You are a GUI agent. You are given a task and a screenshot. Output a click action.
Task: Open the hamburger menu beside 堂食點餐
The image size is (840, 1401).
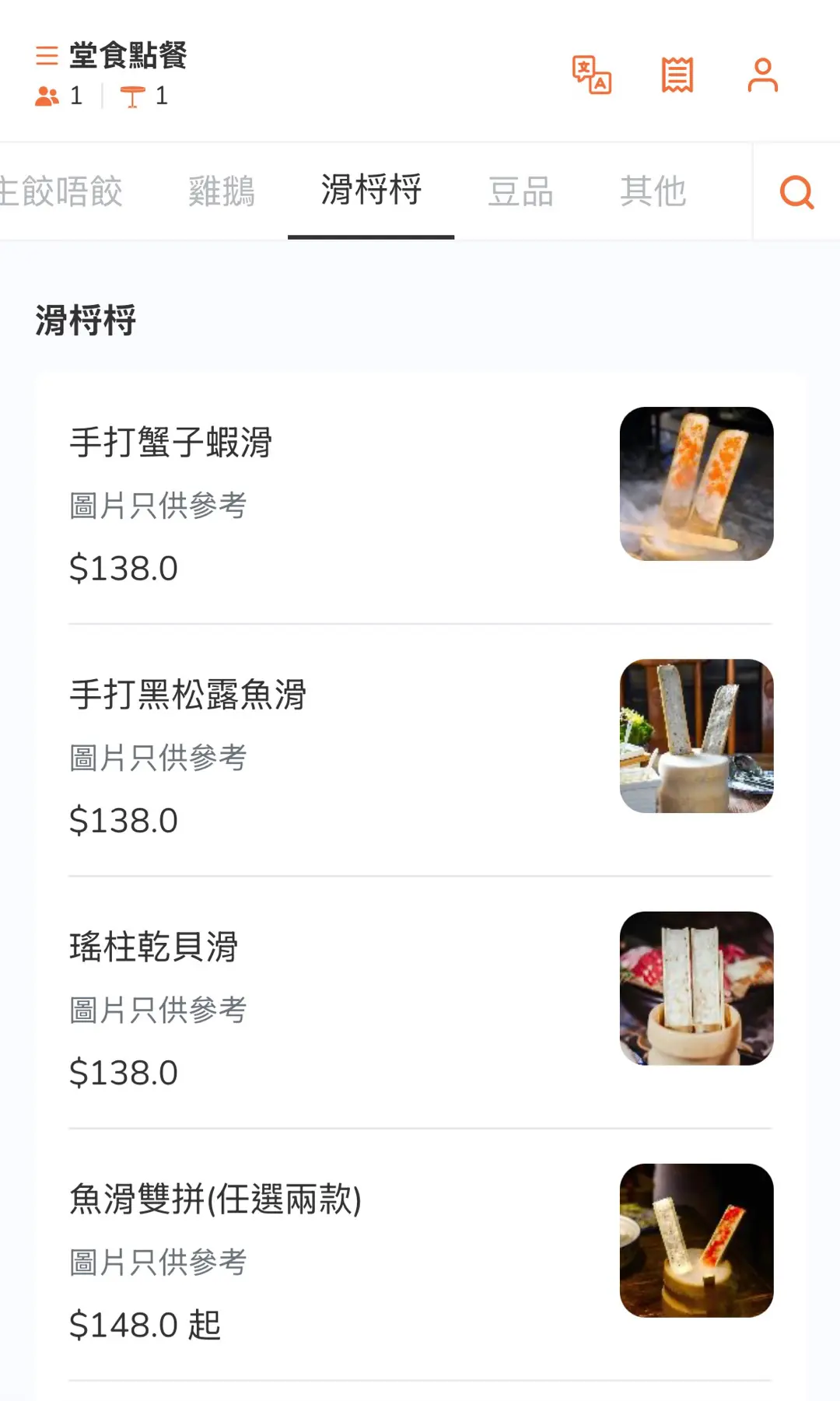pos(47,55)
